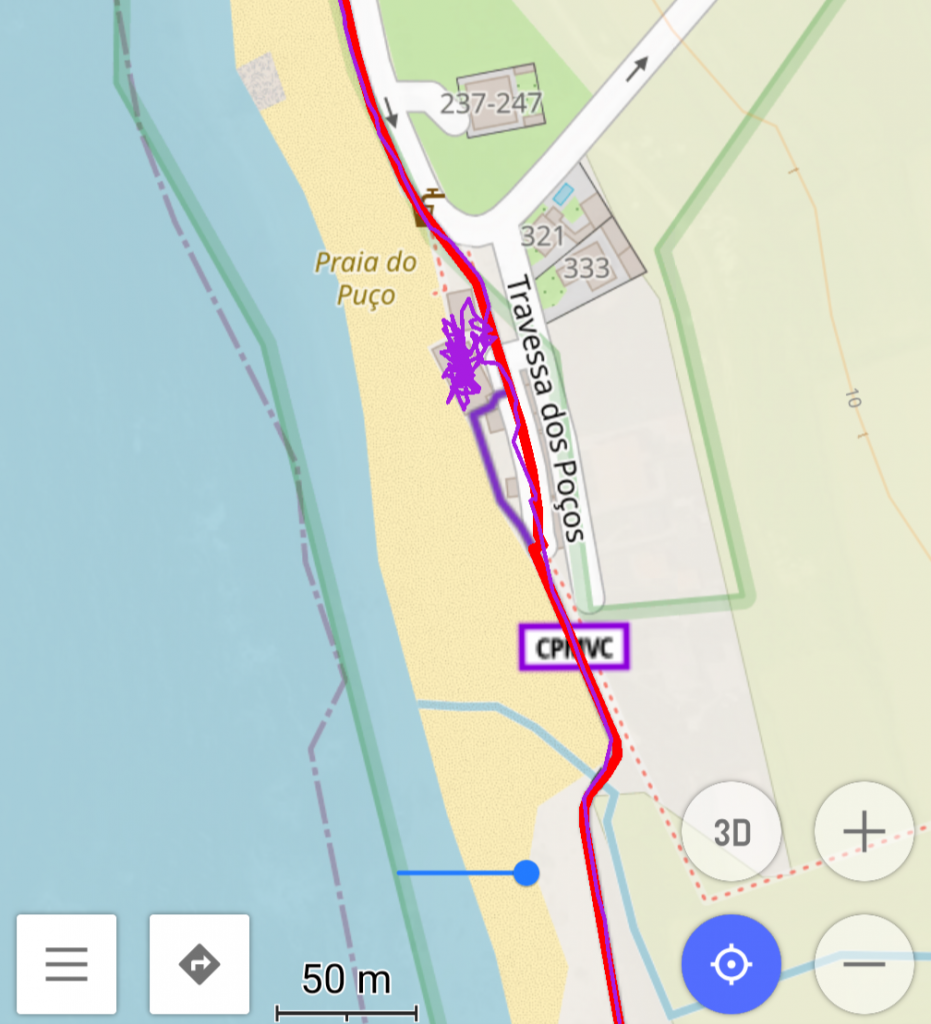Screen dimensions: 931x1024
Task: Center map on my location
Action: (x=731, y=964)
